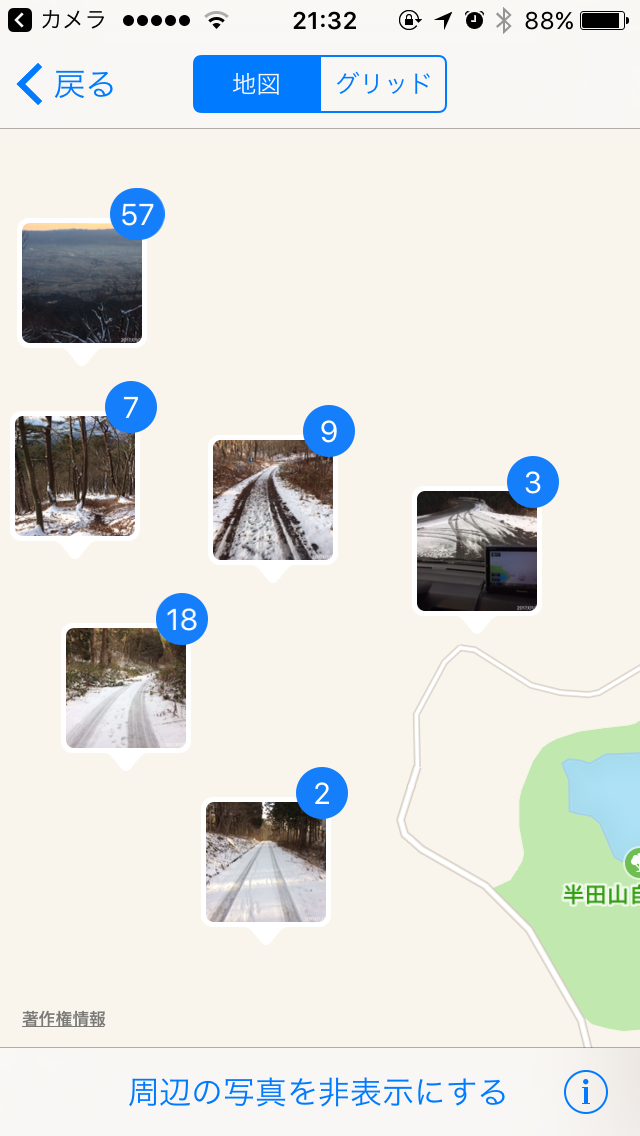Open the 著作権情報 link
Image resolution: width=640 pixels, height=1136 pixels.
(x=64, y=1019)
